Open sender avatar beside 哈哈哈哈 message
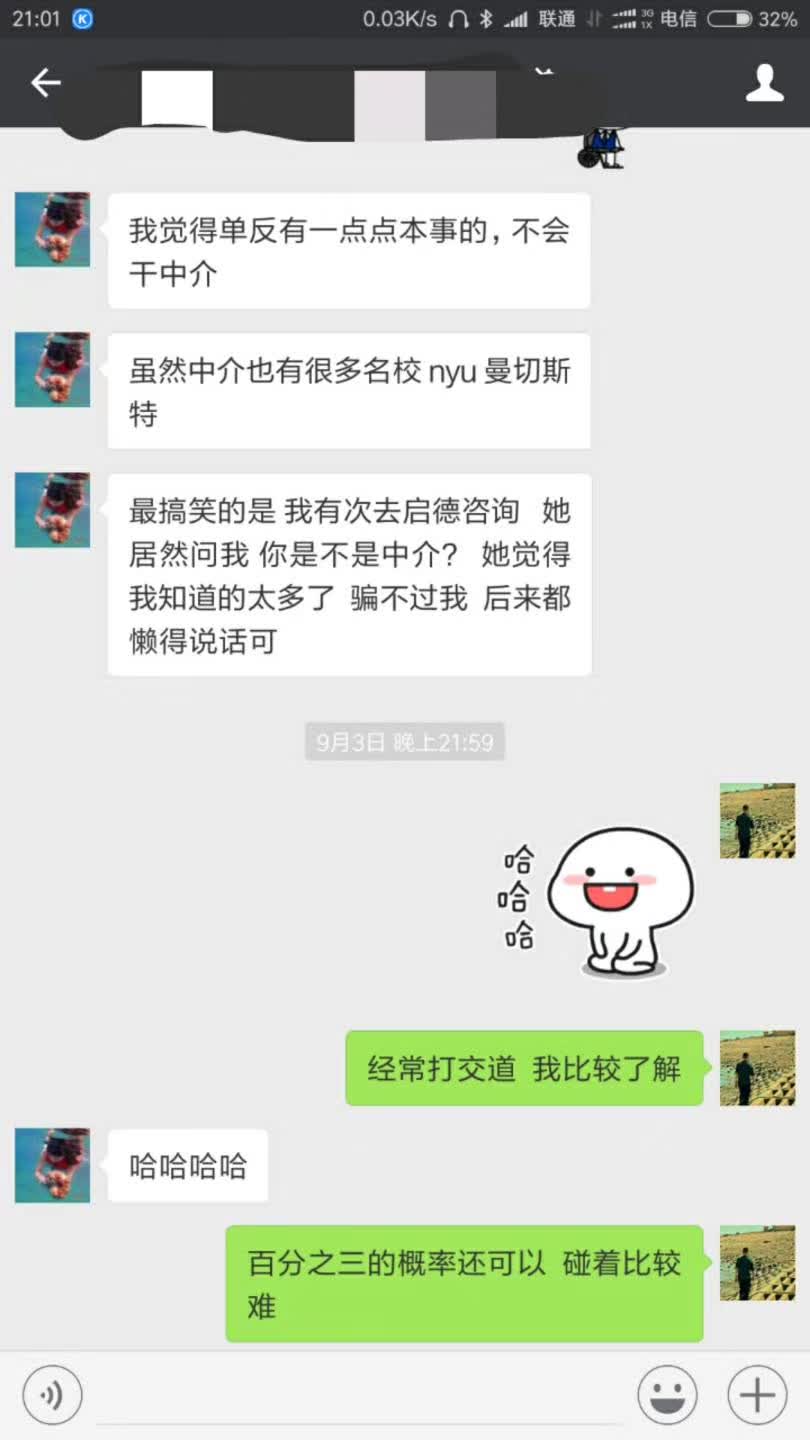The height and width of the screenshot is (1440, 810). 52,1165
